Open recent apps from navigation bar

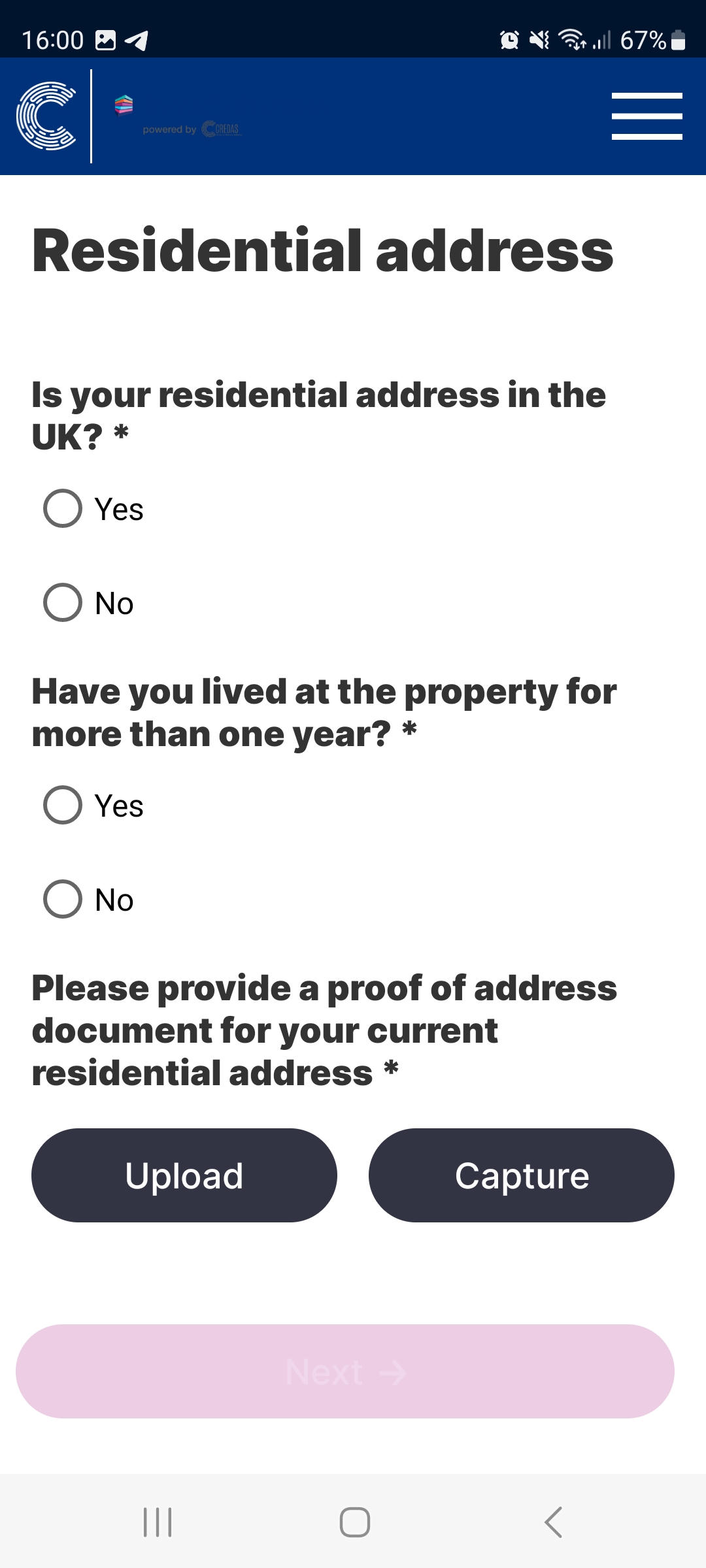[158, 1522]
